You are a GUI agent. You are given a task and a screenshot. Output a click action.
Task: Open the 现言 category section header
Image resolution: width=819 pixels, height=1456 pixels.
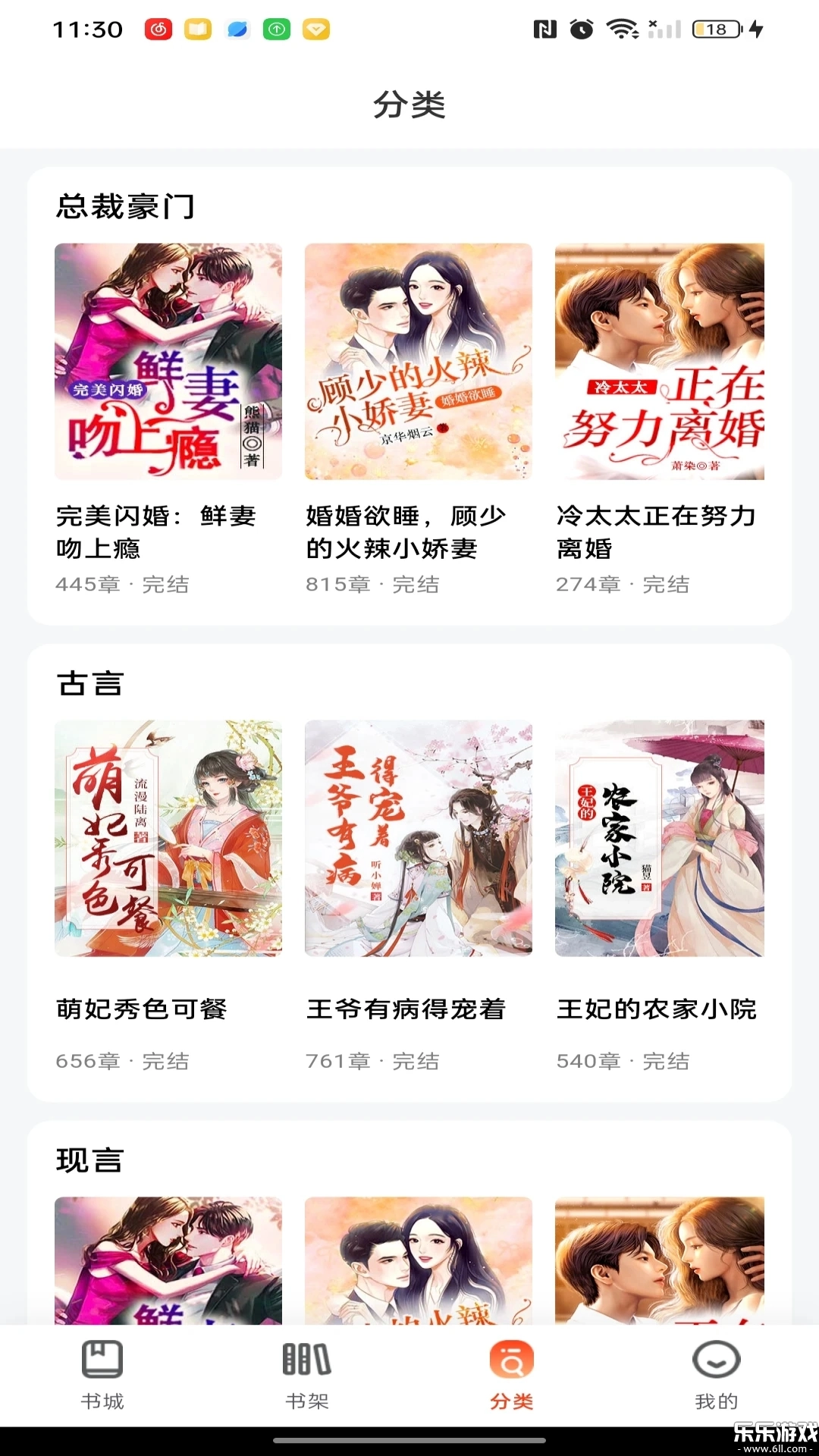pos(89,1160)
